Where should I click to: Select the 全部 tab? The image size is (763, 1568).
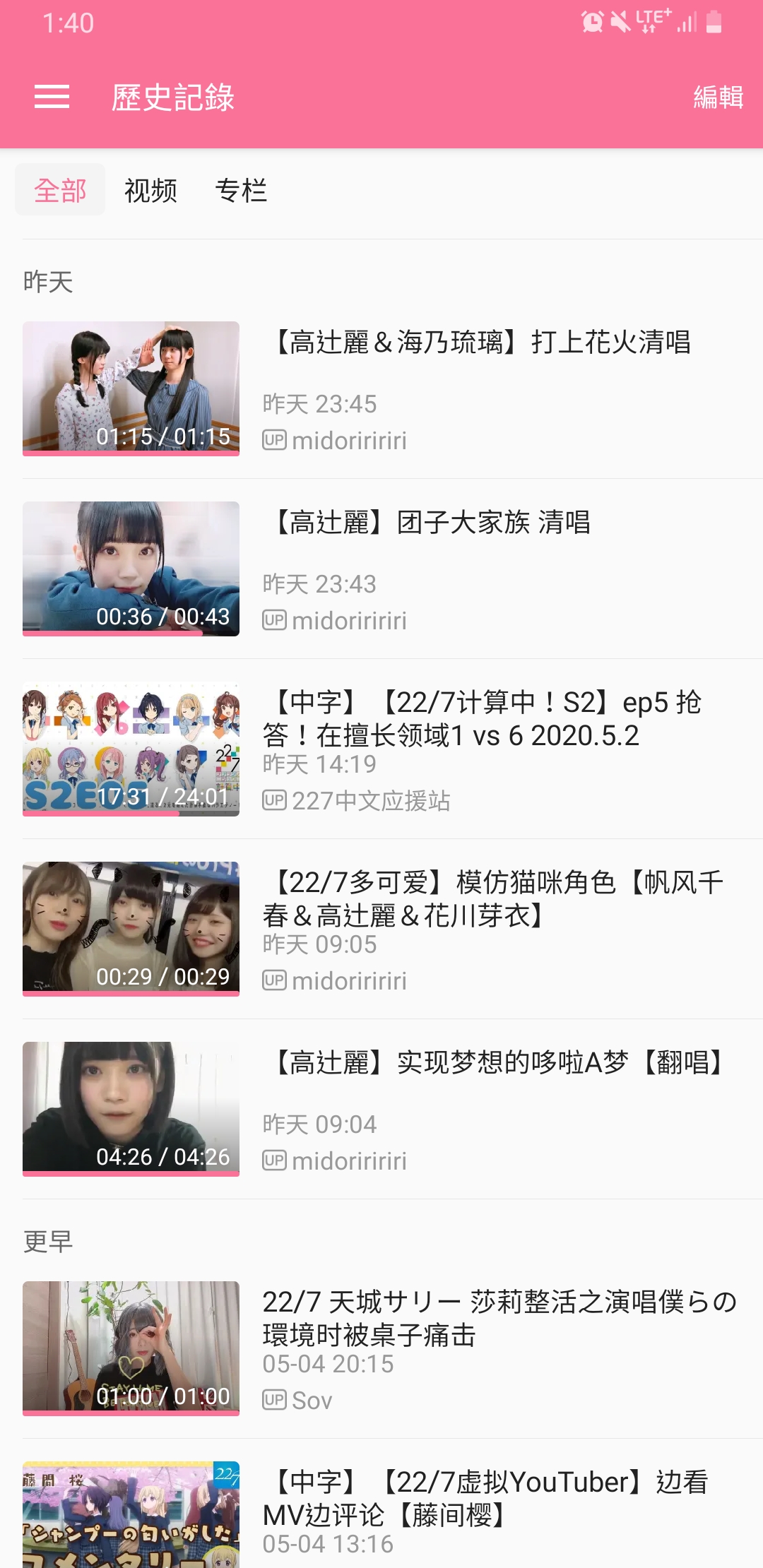pyautogui.click(x=60, y=190)
